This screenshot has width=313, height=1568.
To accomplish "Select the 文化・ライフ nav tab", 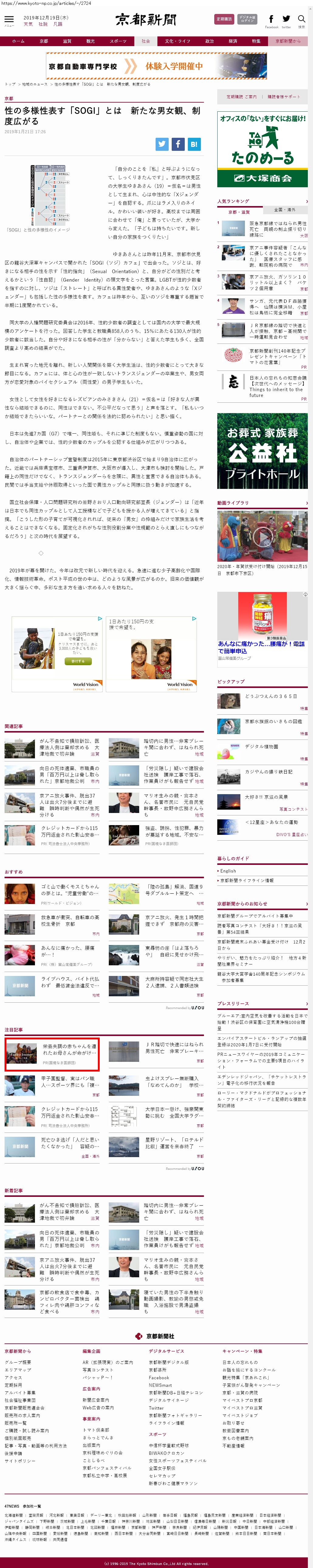I will (177, 41).
